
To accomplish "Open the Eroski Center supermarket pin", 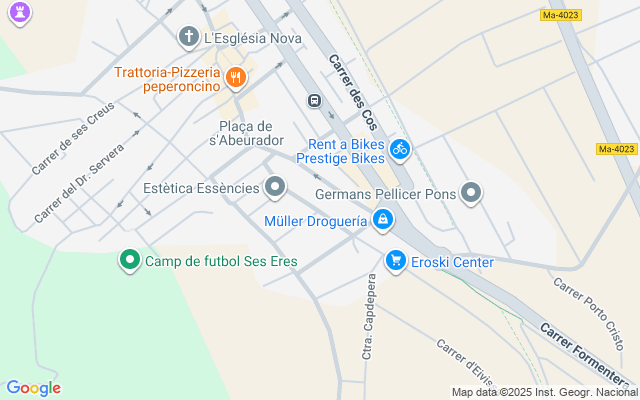I will (x=396, y=261).
